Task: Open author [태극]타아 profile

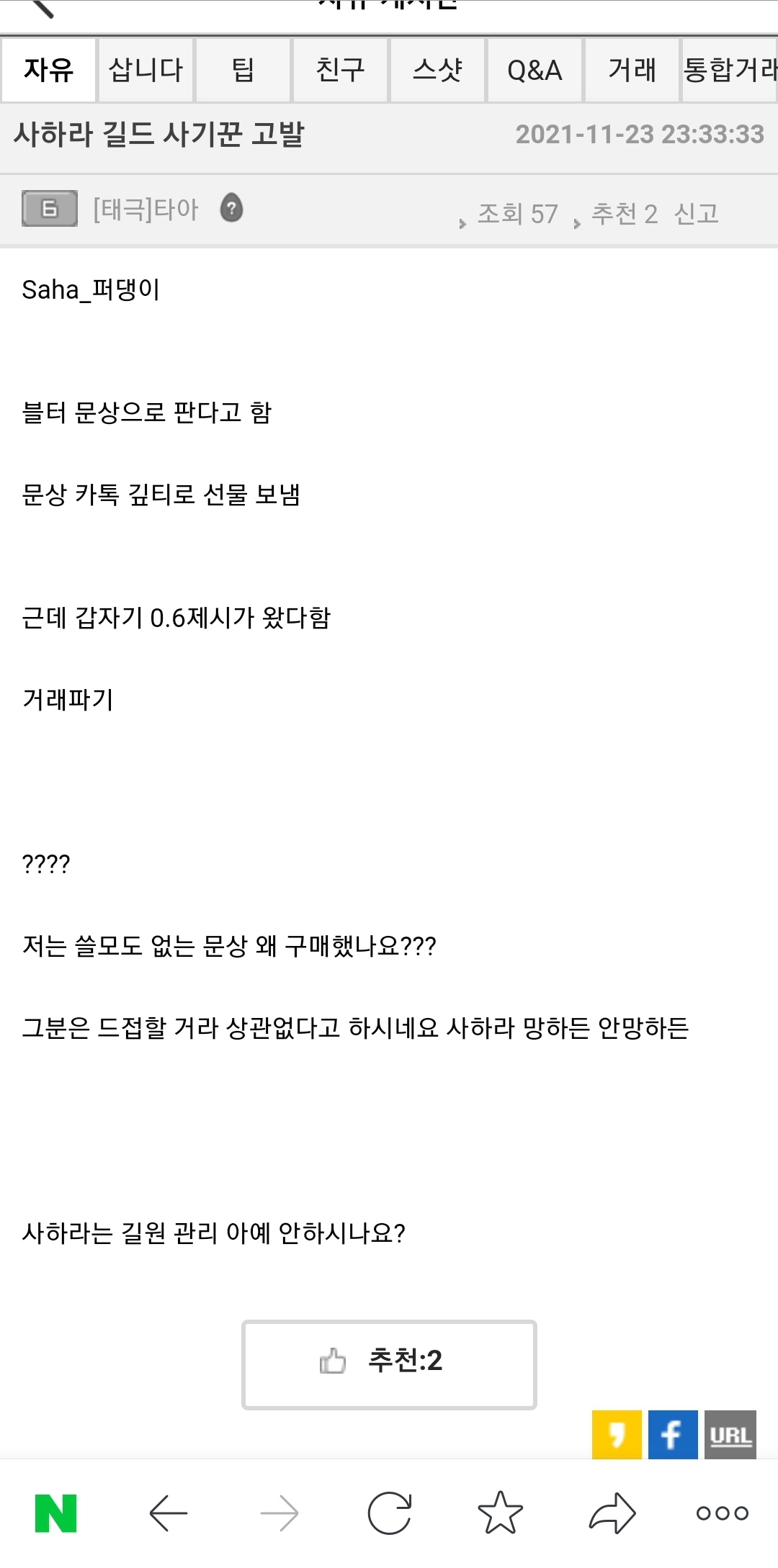Action: 146,209
